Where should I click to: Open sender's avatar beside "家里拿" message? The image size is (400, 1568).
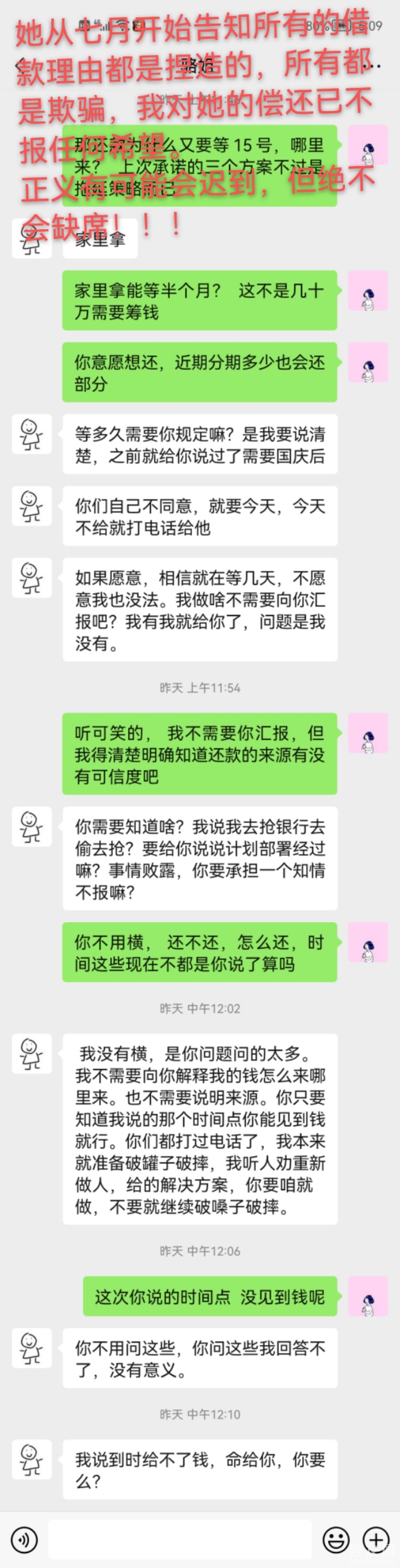pyautogui.click(x=31, y=237)
